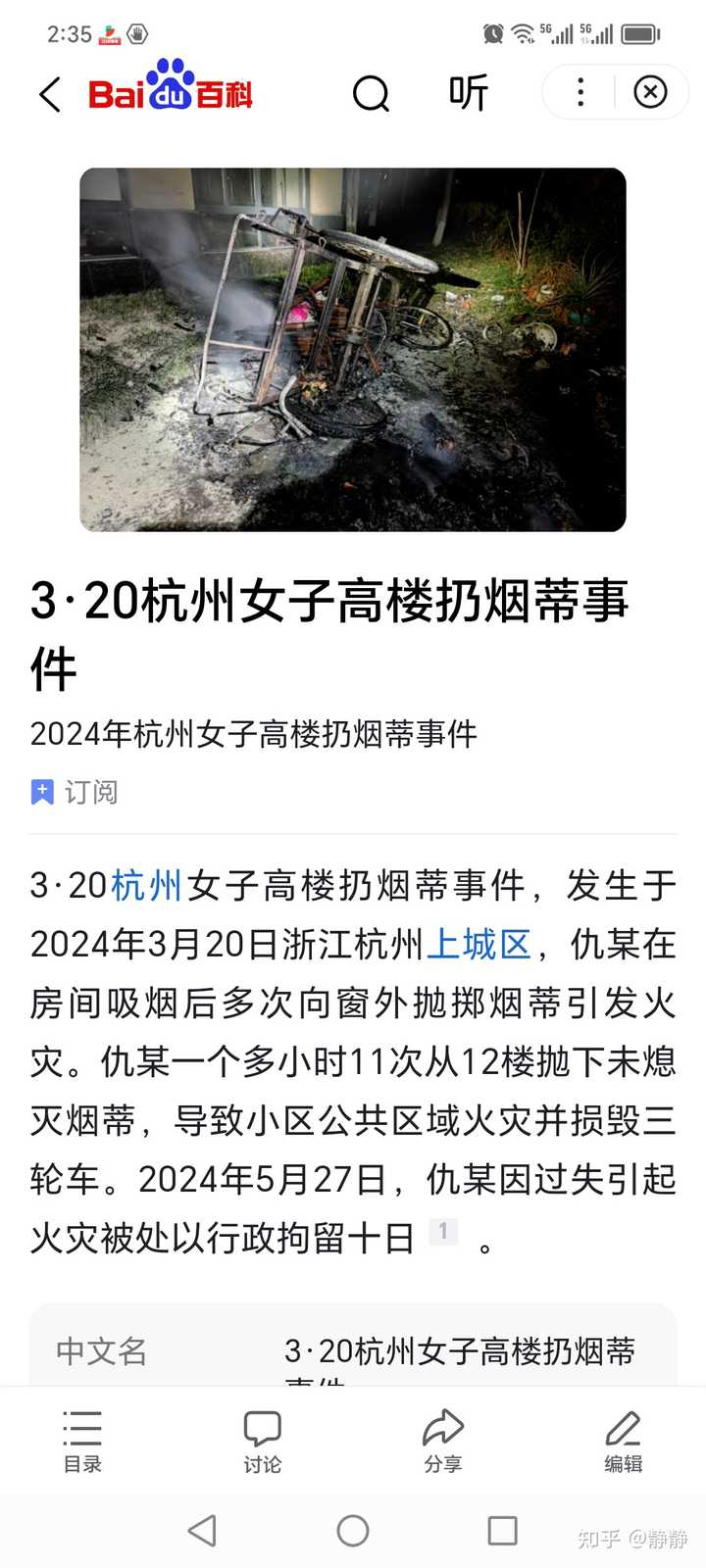The width and height of the screenshot is (706, 1568).
Task: Open the 杭州 link in the article
Action: tap(146, 886)
